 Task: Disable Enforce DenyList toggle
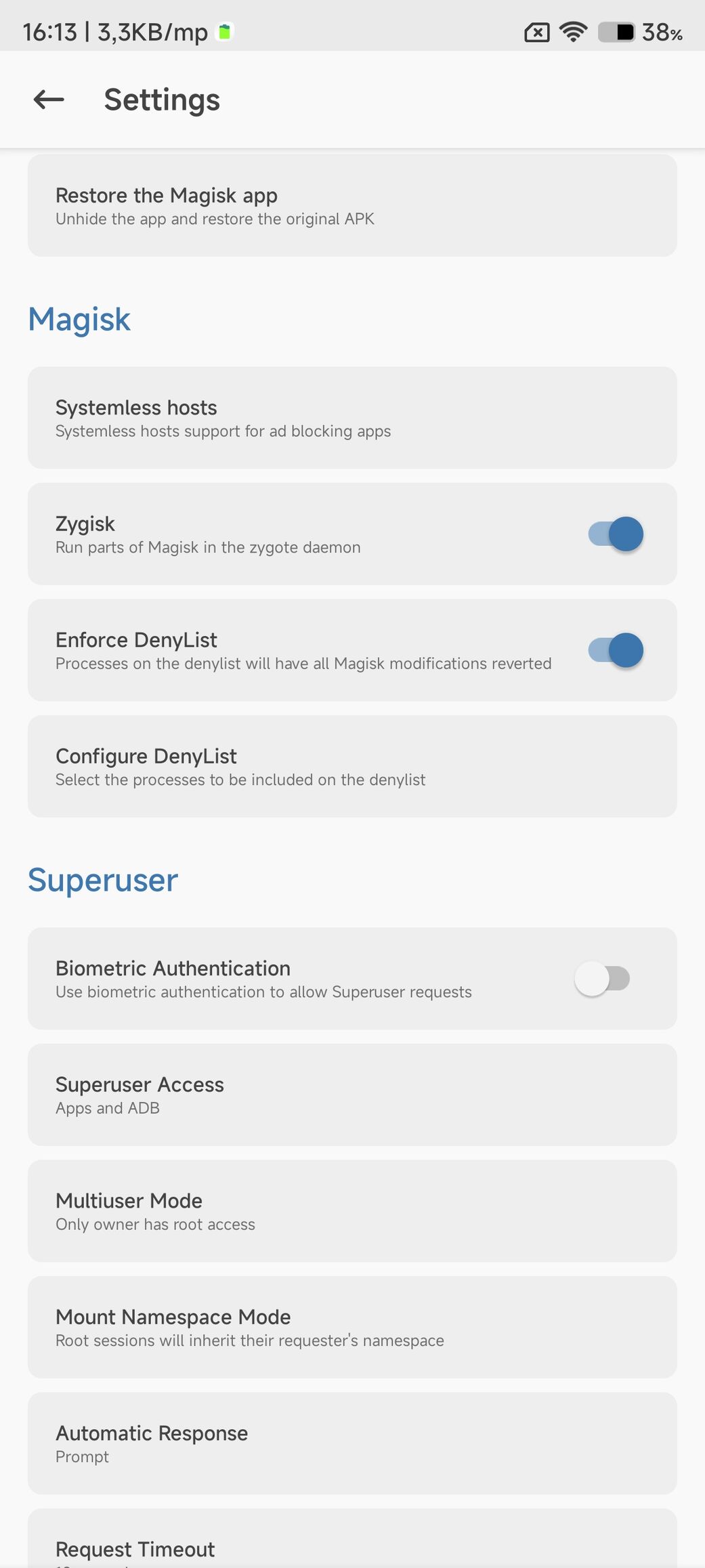click(616, 650)
